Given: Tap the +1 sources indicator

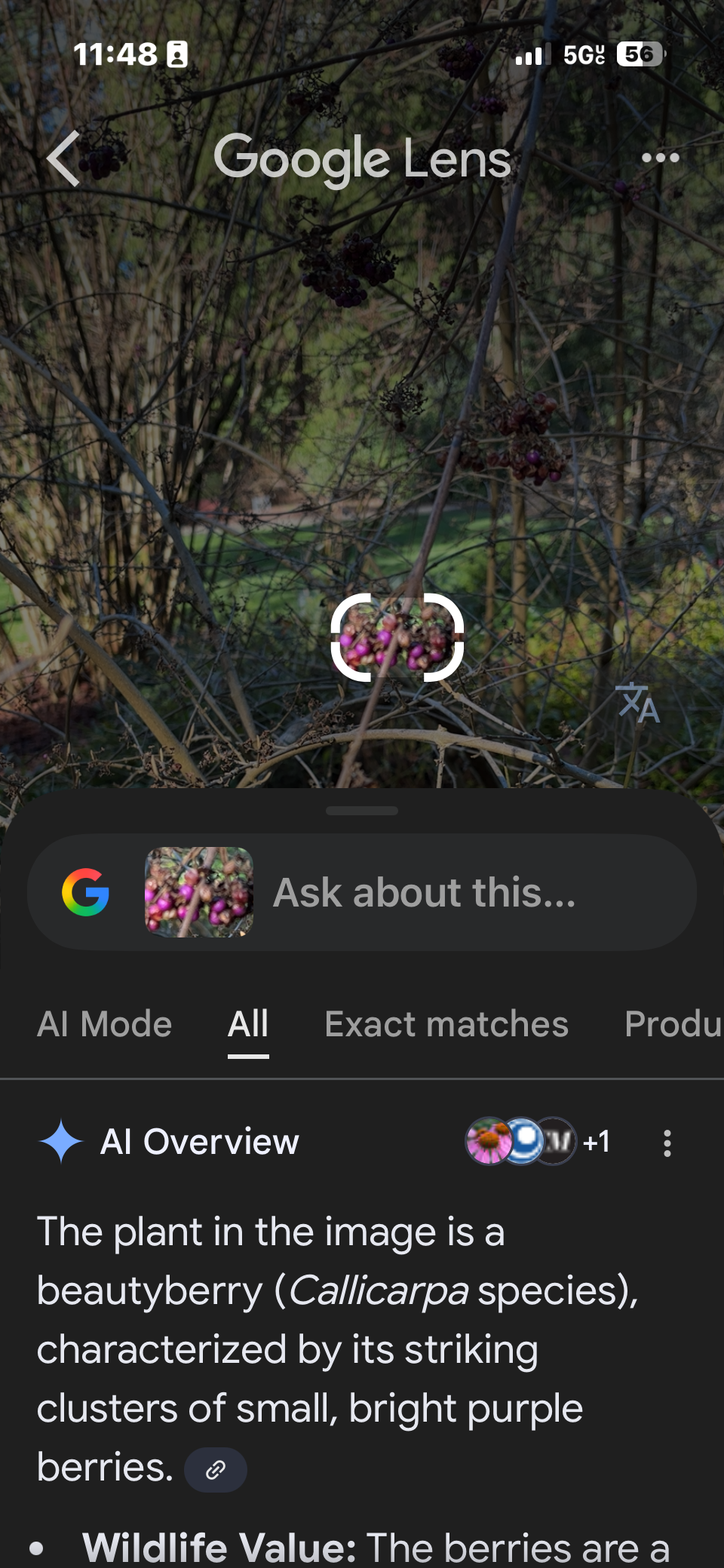Looking at the screenshot, I should (597, 1142).
